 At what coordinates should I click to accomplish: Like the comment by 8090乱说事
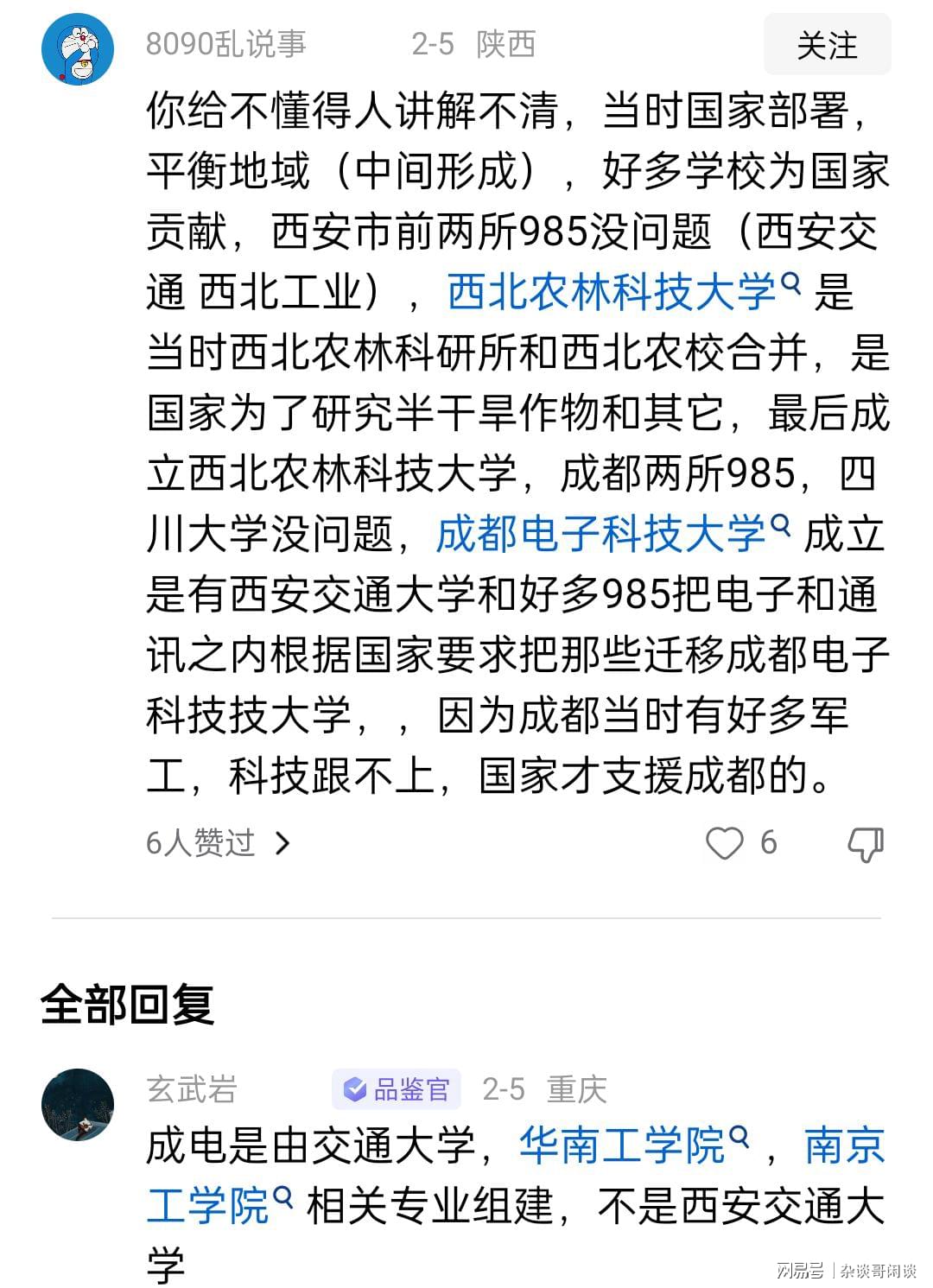click(x=725, y=843)
